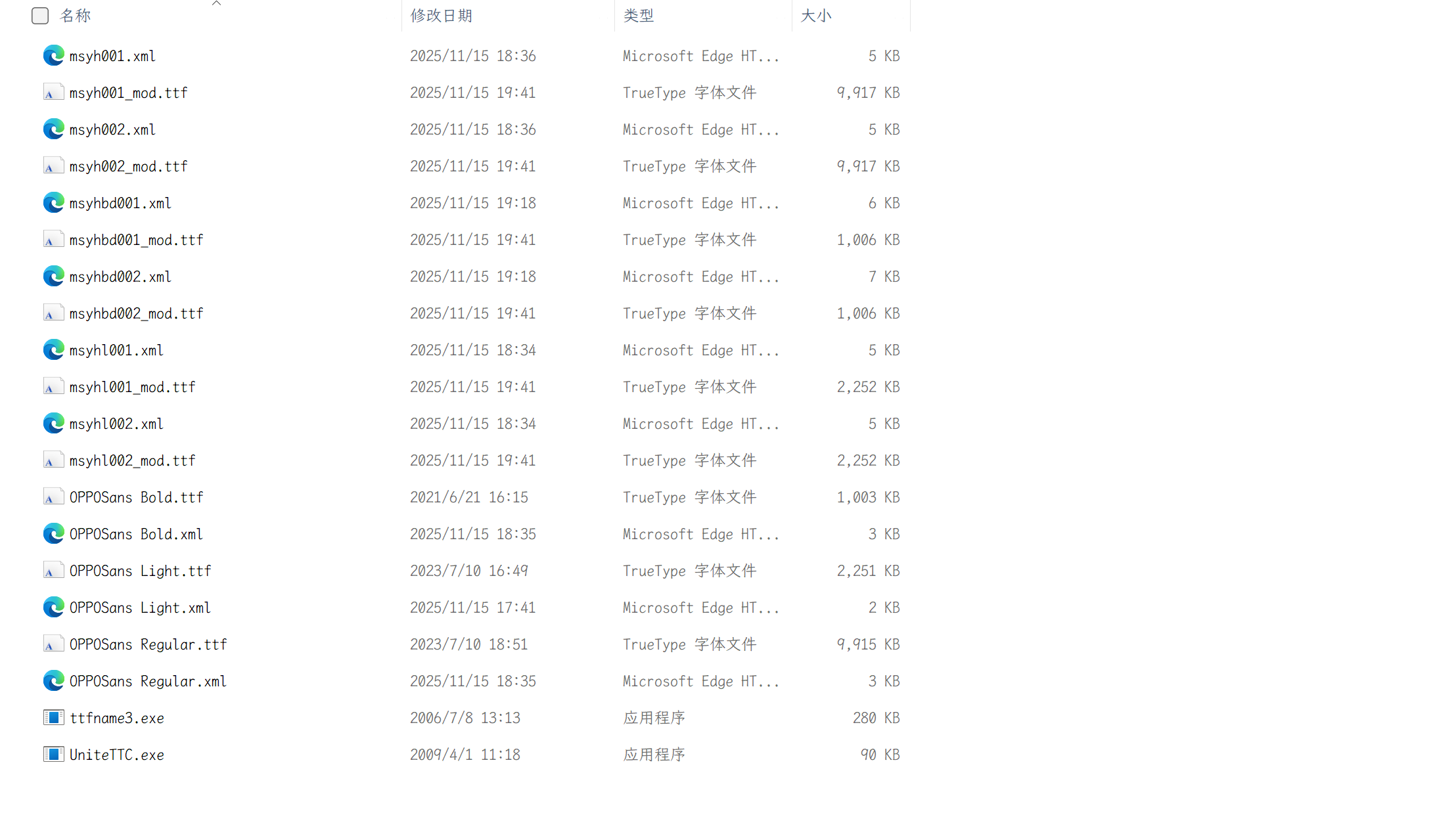
Task: Sort the list by 名称 column
Action: (x=76, y=16)
